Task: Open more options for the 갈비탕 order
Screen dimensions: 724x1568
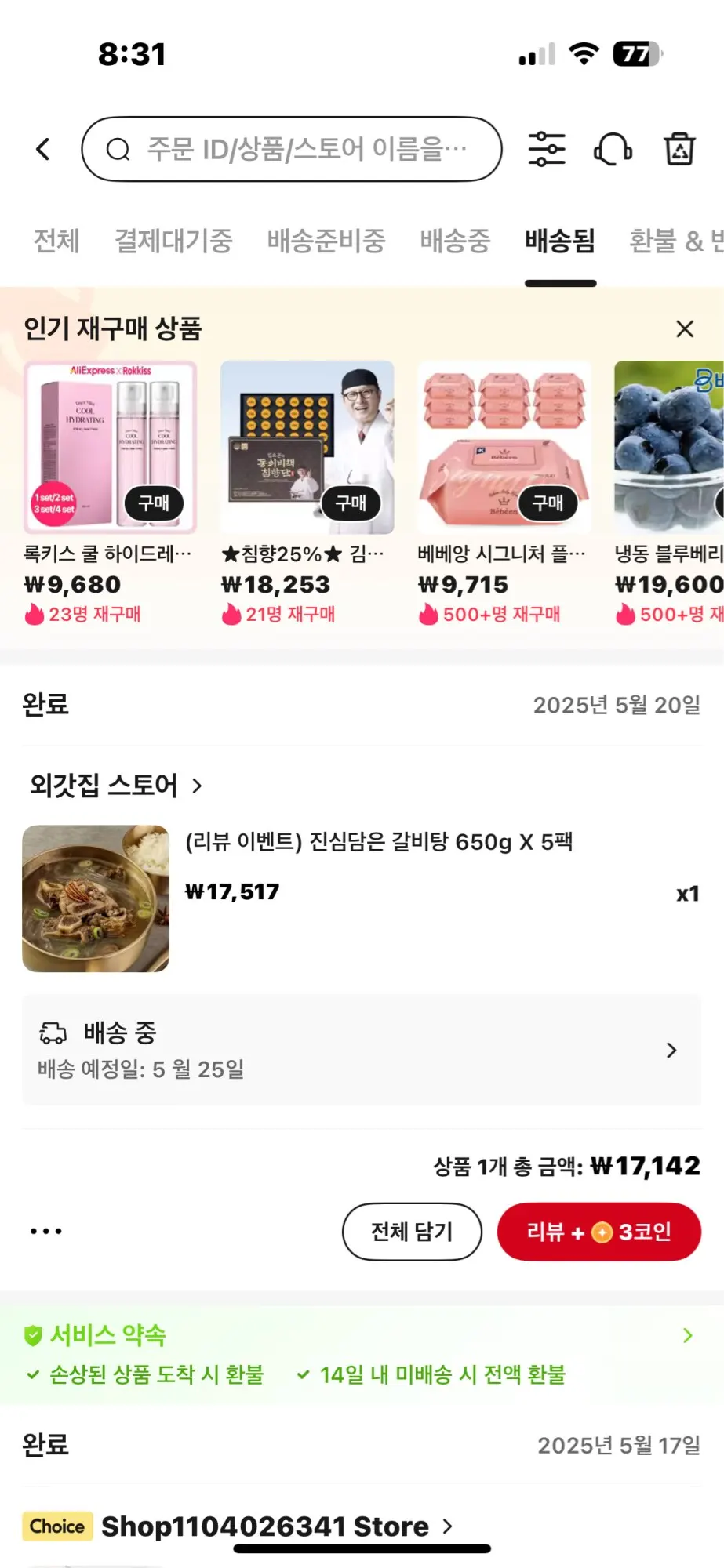Action: 46,1232
